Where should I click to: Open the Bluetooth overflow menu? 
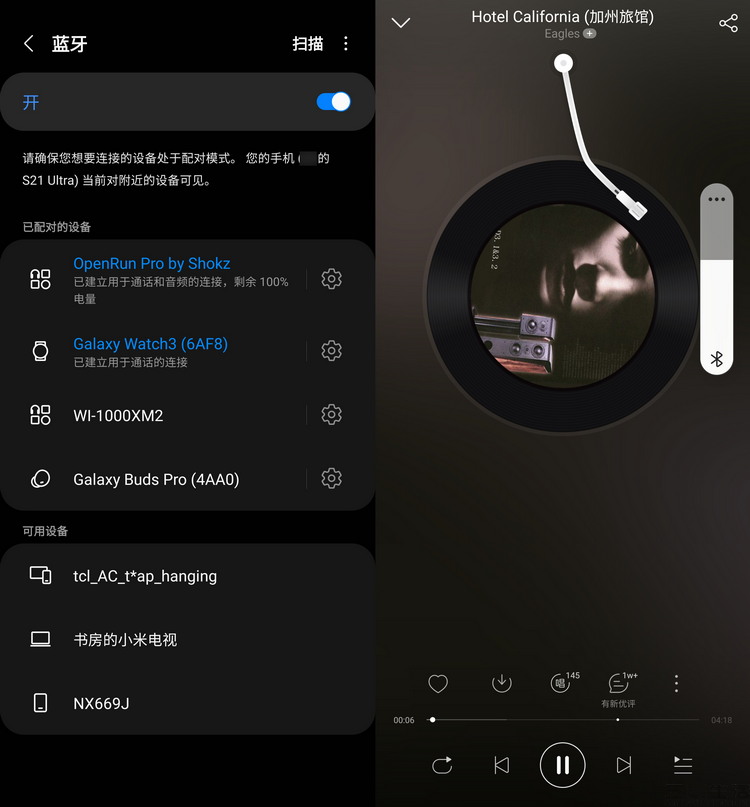(346, 43)
